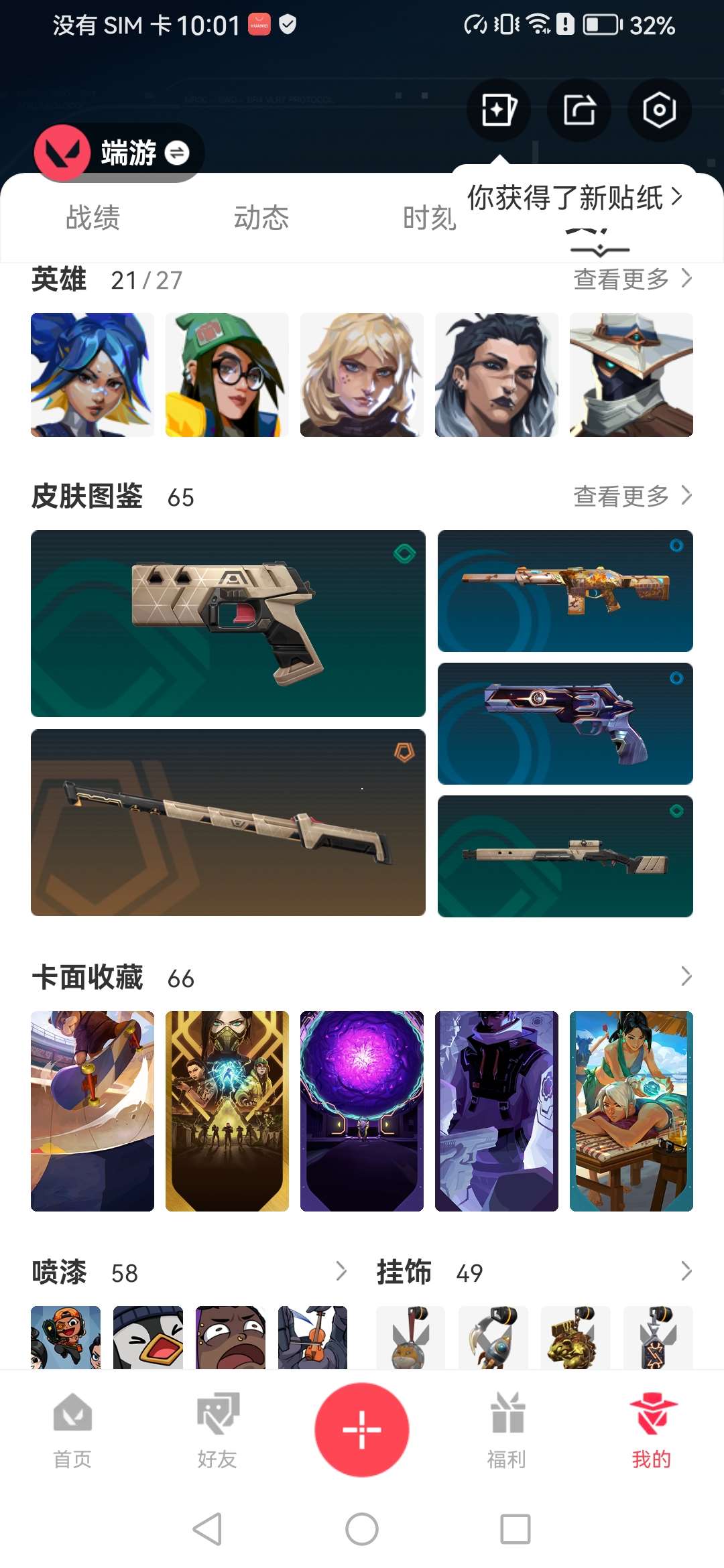Open the sticker icon in top bar
Screen dimensions: 724x1568
pos(498,110)
